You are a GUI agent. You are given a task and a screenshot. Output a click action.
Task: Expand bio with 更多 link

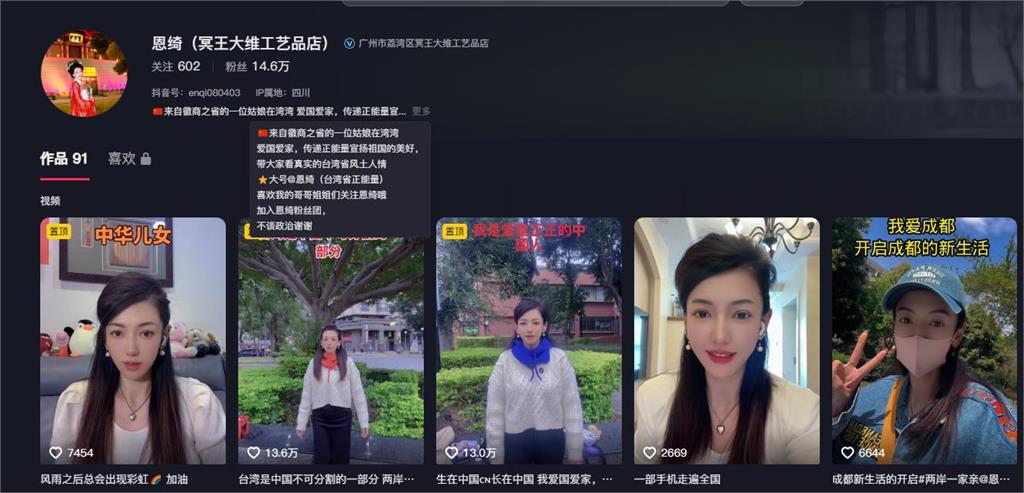point(421,111)
